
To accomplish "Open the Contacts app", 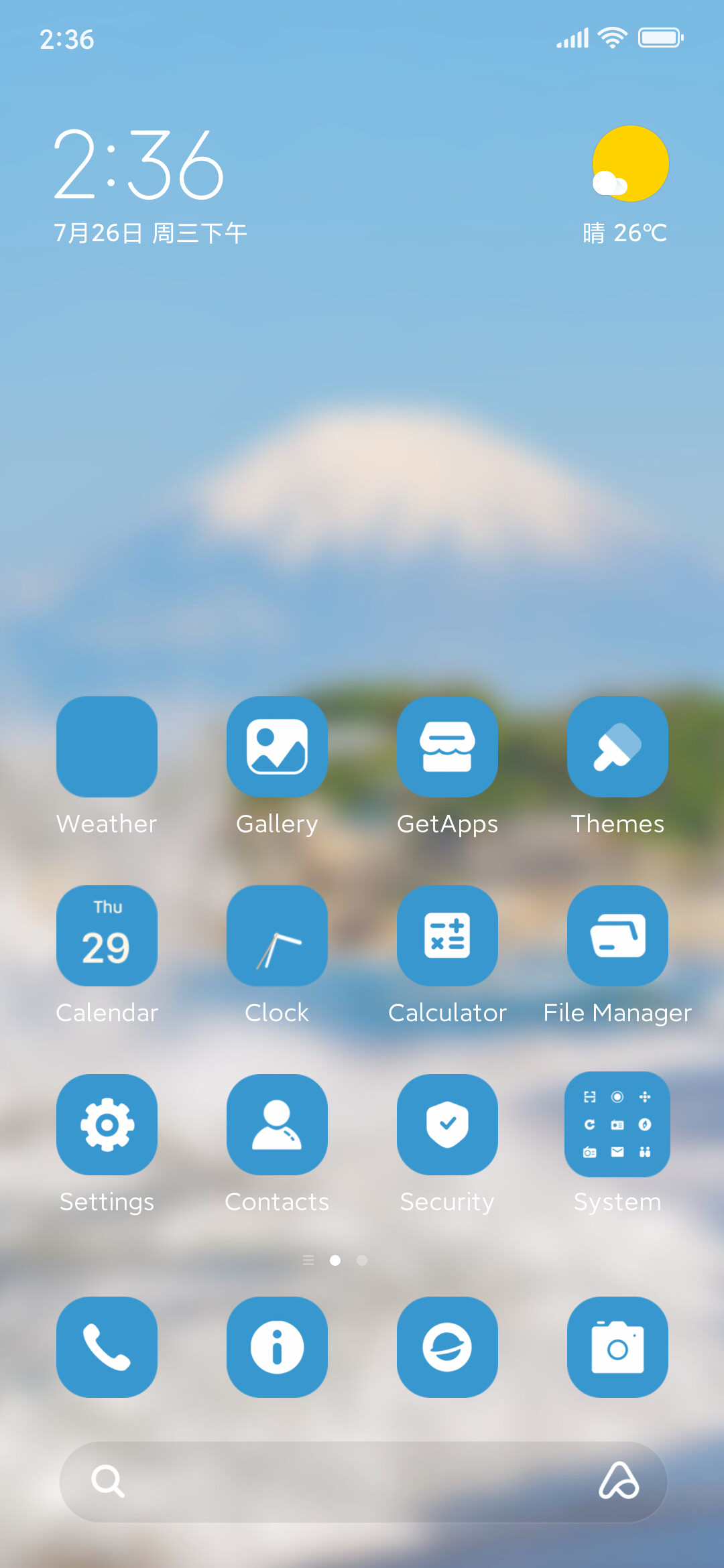I will tap(277, 1124).
